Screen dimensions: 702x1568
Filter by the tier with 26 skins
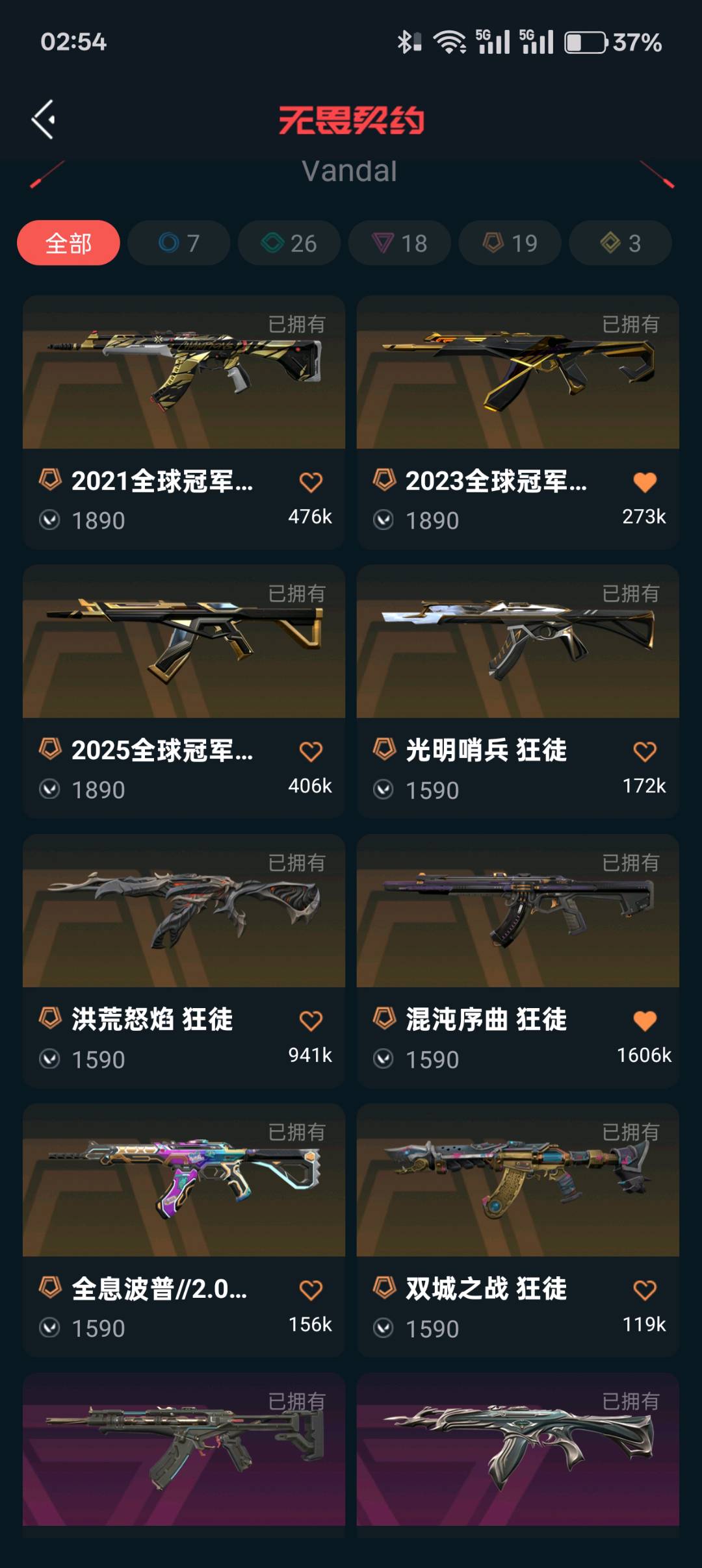point(289,243)
